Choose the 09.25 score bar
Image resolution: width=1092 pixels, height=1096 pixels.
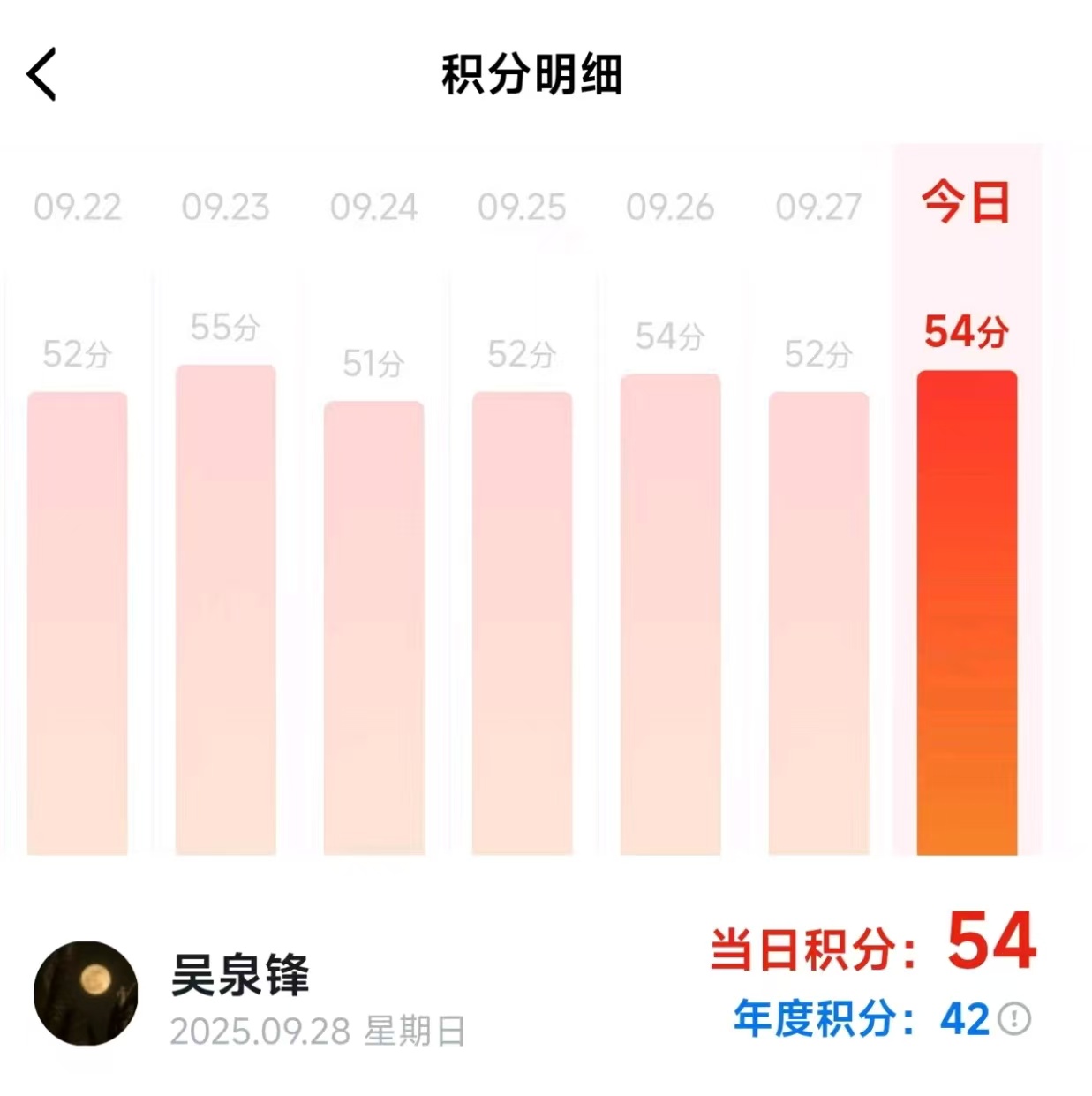tap(523, 623)
